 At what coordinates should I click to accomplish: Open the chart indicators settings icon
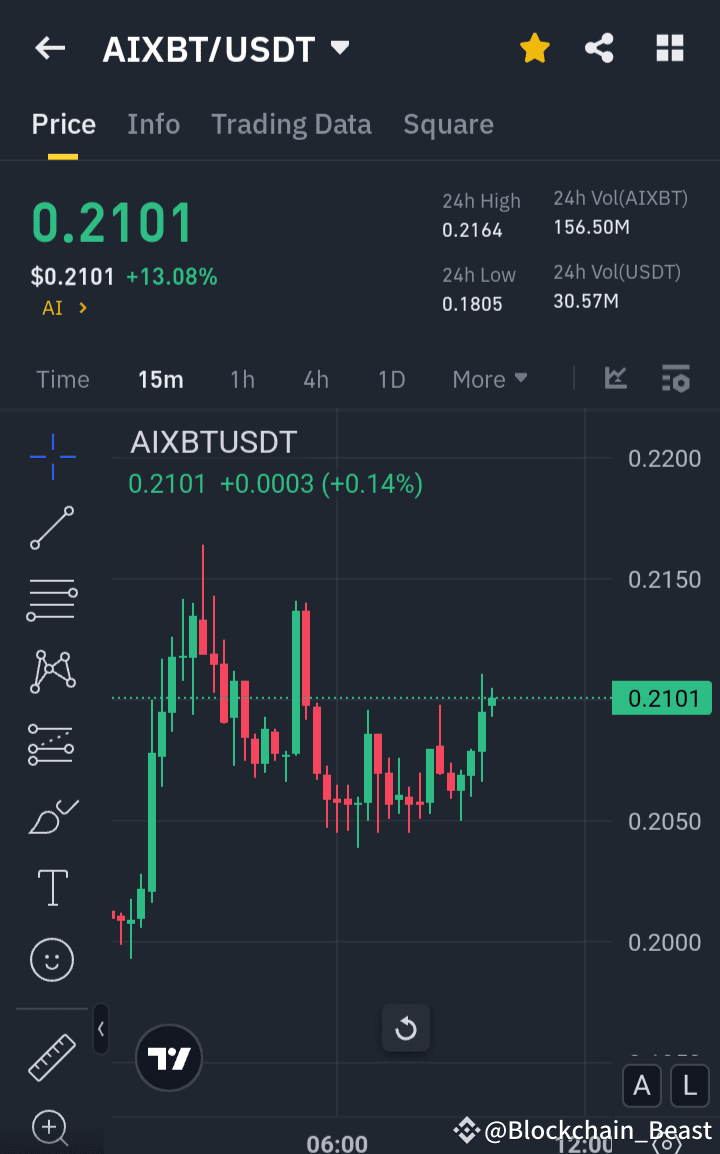(675, 379)
